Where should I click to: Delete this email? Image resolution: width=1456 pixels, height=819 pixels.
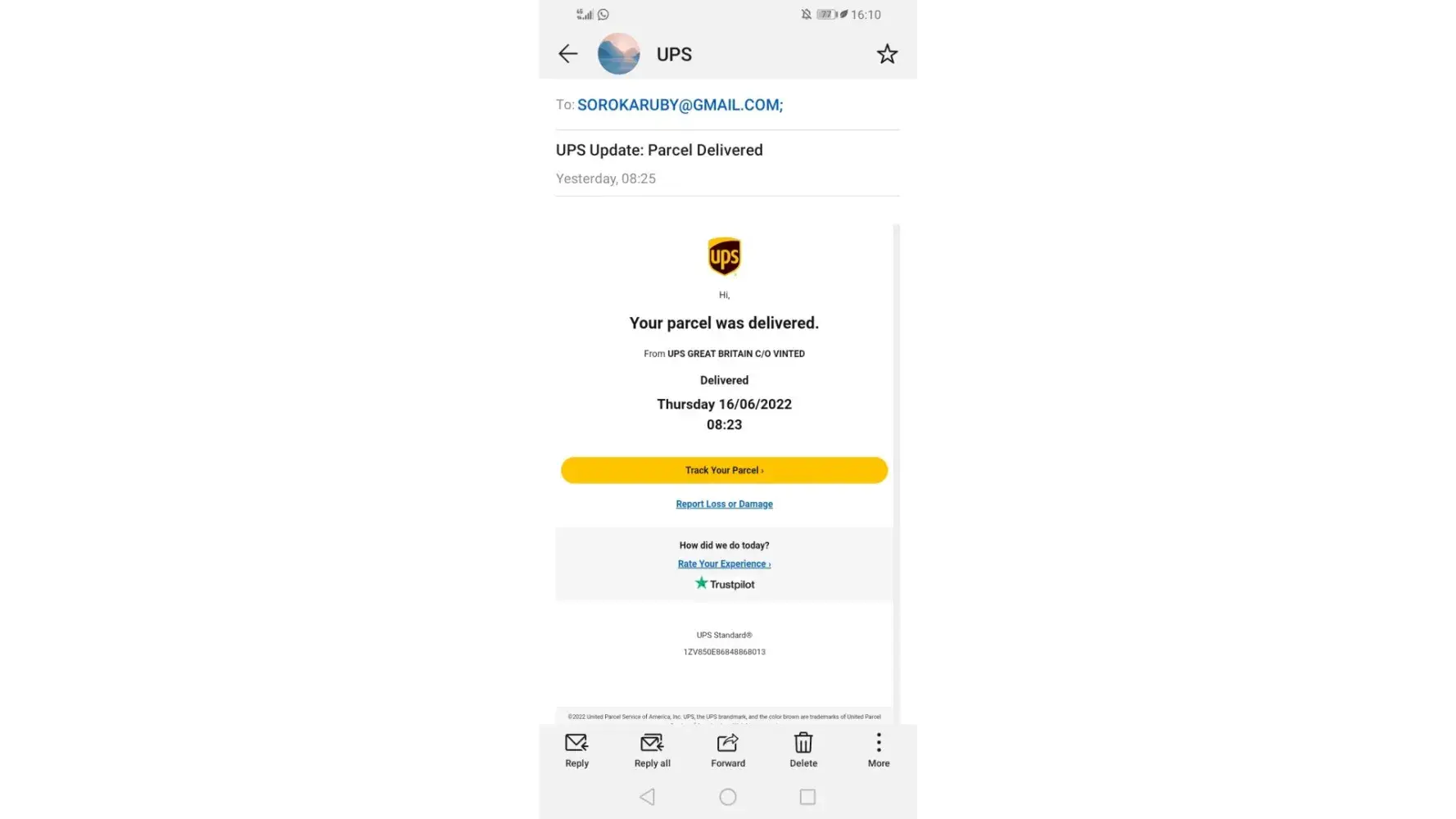tap(803, 749)
